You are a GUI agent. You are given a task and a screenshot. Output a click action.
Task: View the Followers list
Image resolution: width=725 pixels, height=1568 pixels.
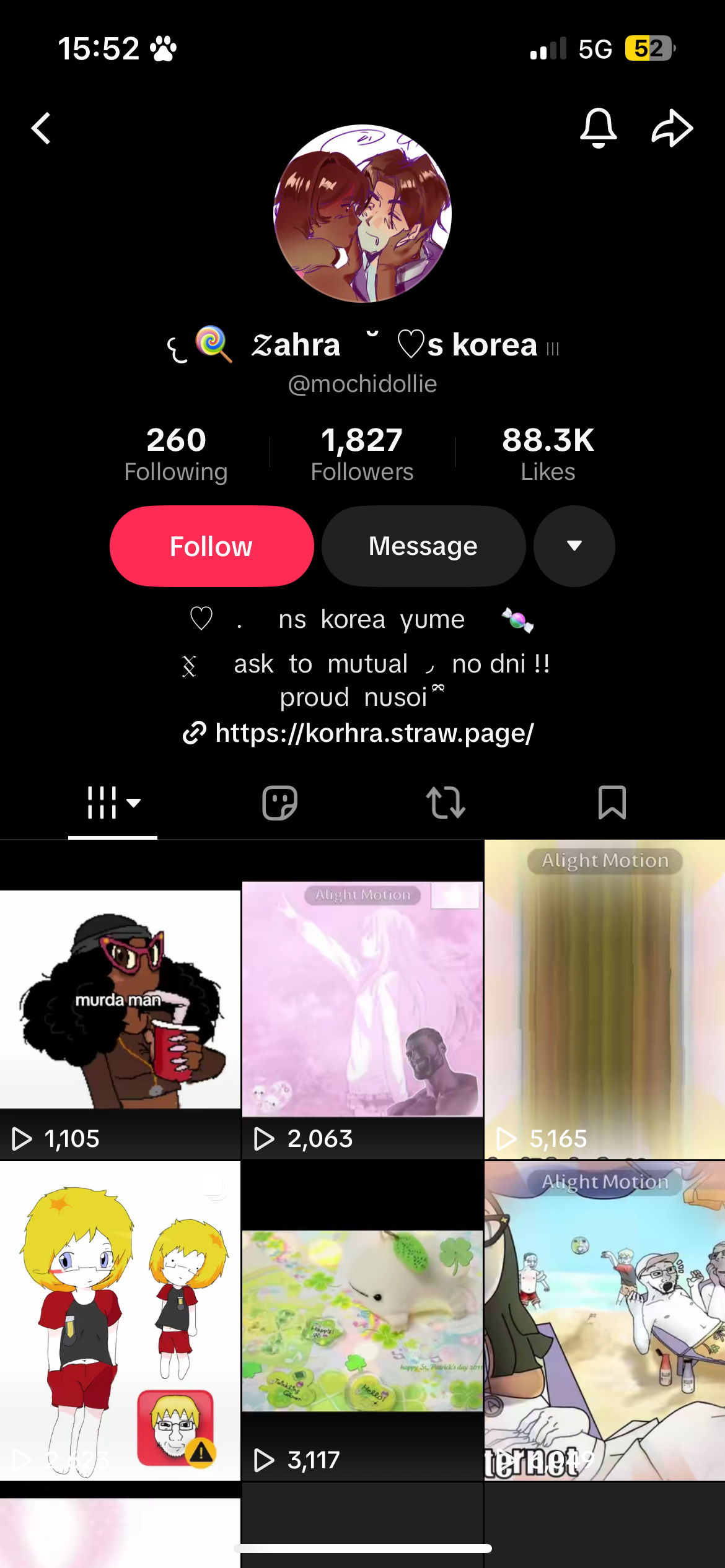click(362, 454)
